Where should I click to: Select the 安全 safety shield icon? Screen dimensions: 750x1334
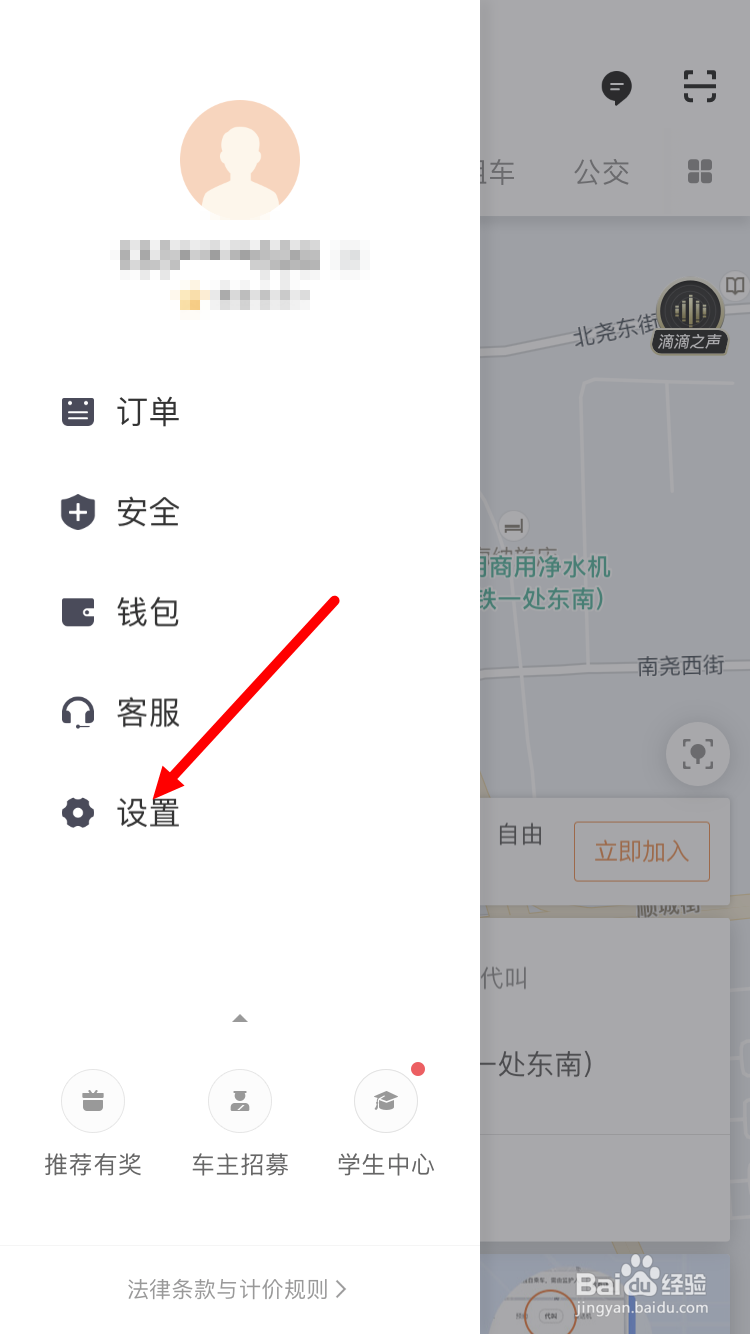point(78,512)
